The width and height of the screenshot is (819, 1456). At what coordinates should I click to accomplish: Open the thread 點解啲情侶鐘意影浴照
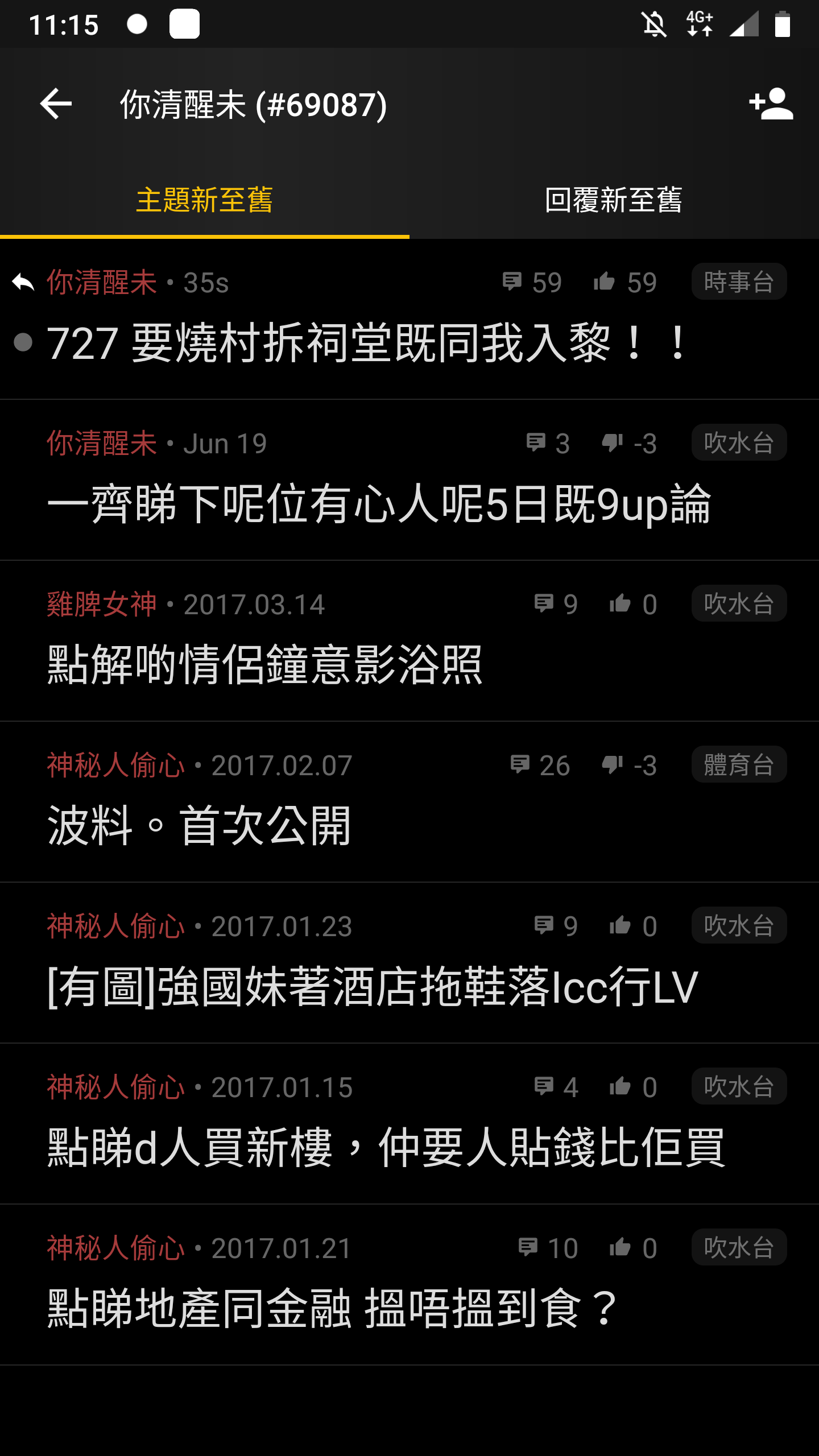click(409, 642)
